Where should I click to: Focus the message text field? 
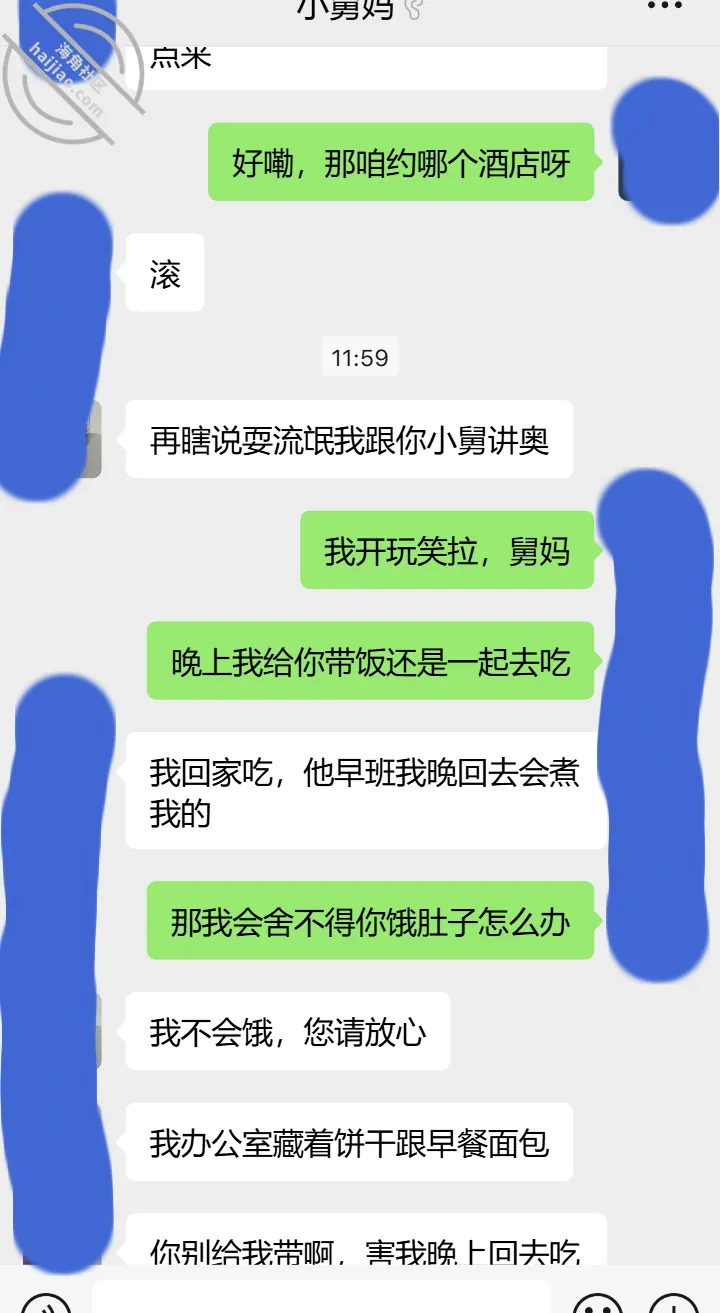click(x=321, y=1297)
